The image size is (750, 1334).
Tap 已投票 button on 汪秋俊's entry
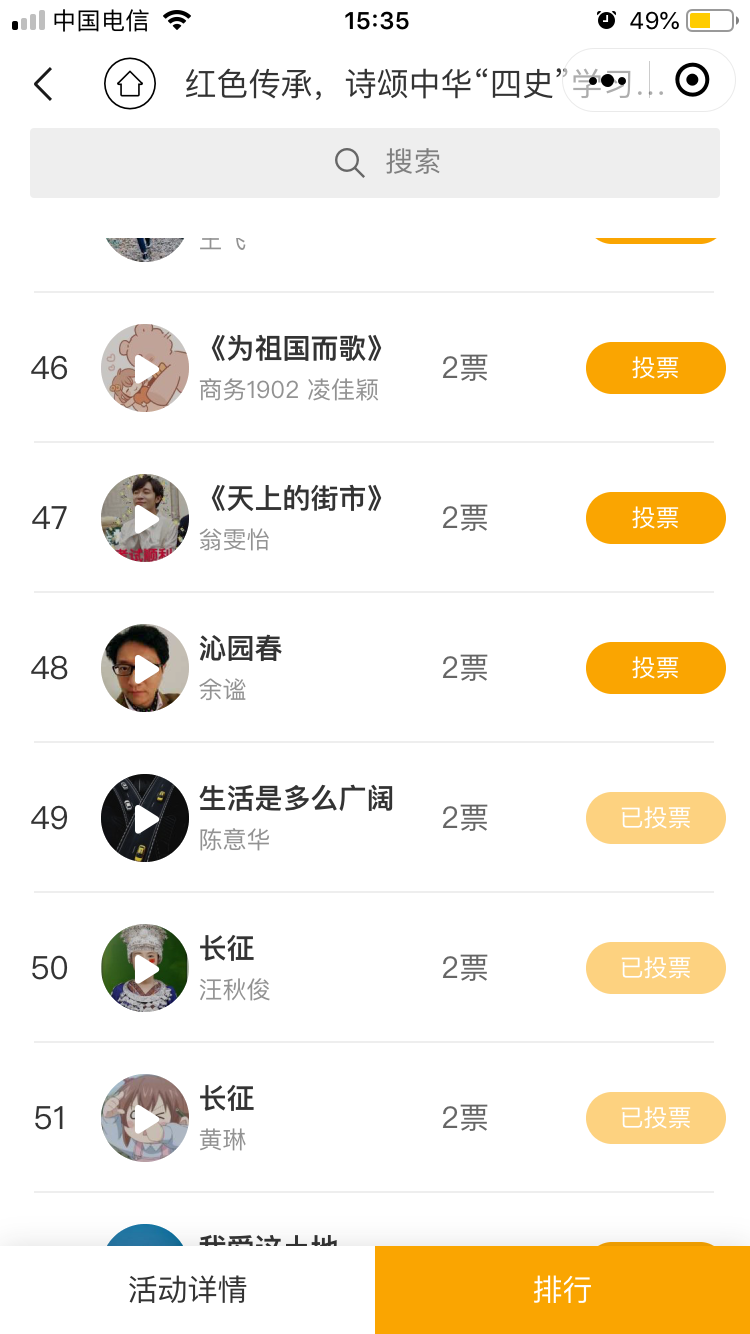point(655,968)
